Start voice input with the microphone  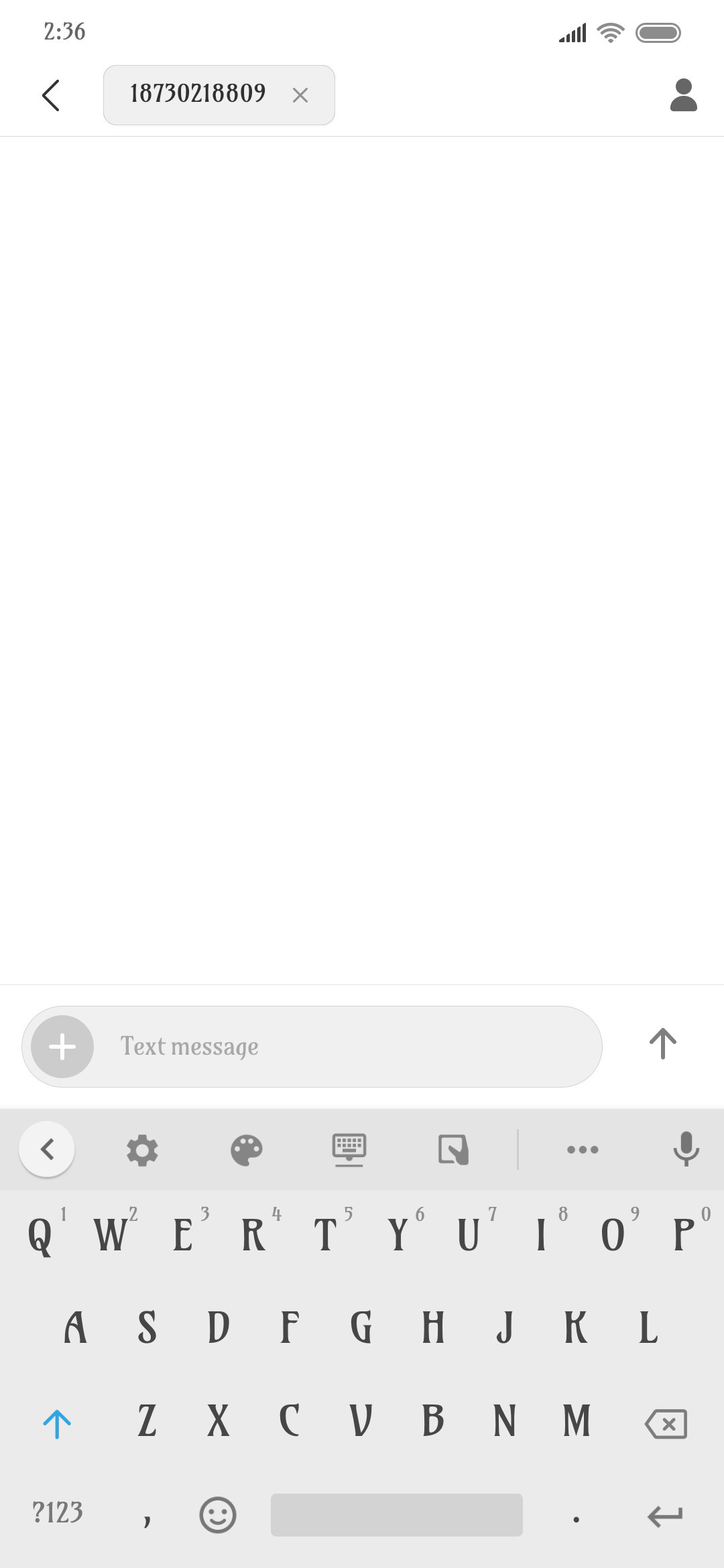point(686,1149)
